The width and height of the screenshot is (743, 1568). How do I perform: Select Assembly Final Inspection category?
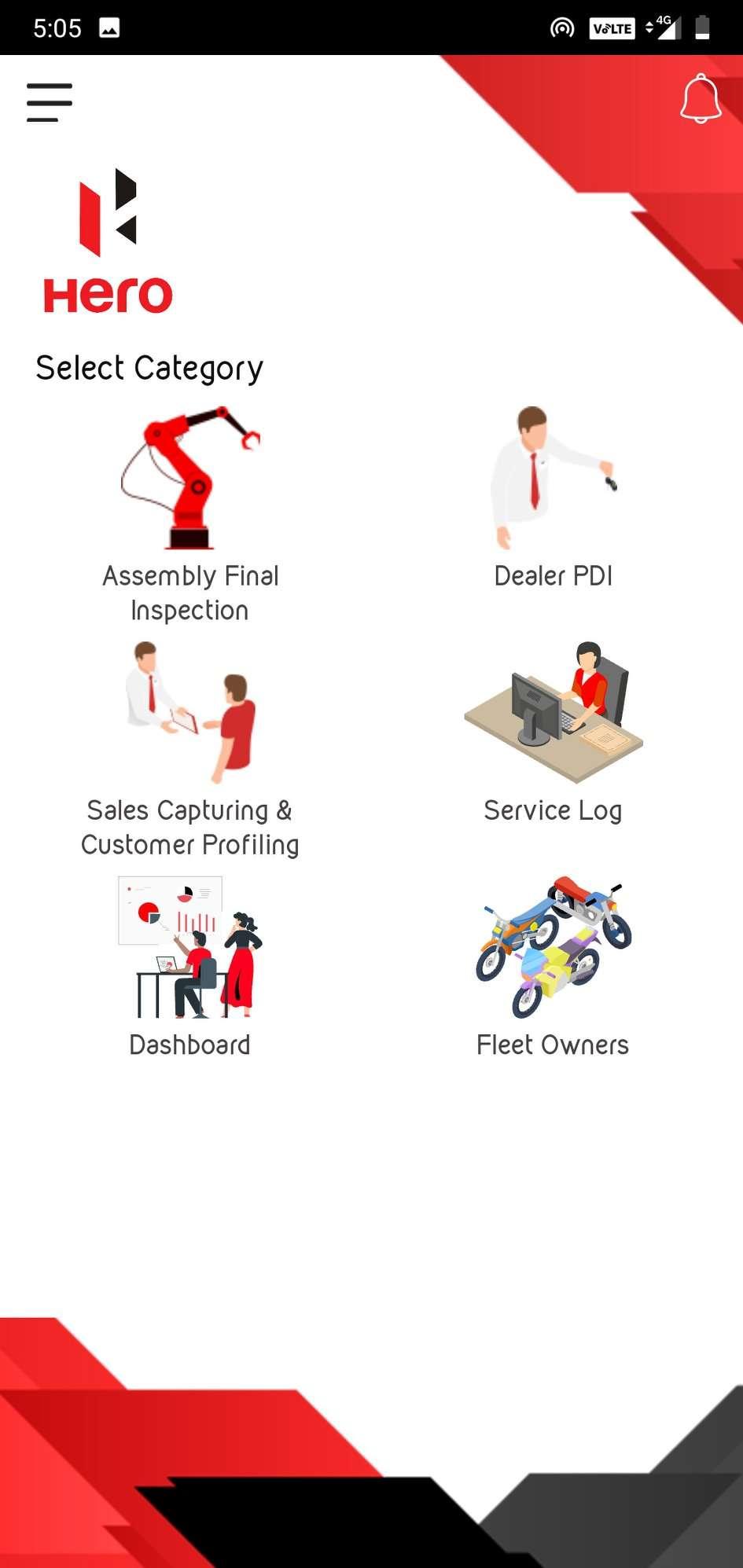coord(190,514)
